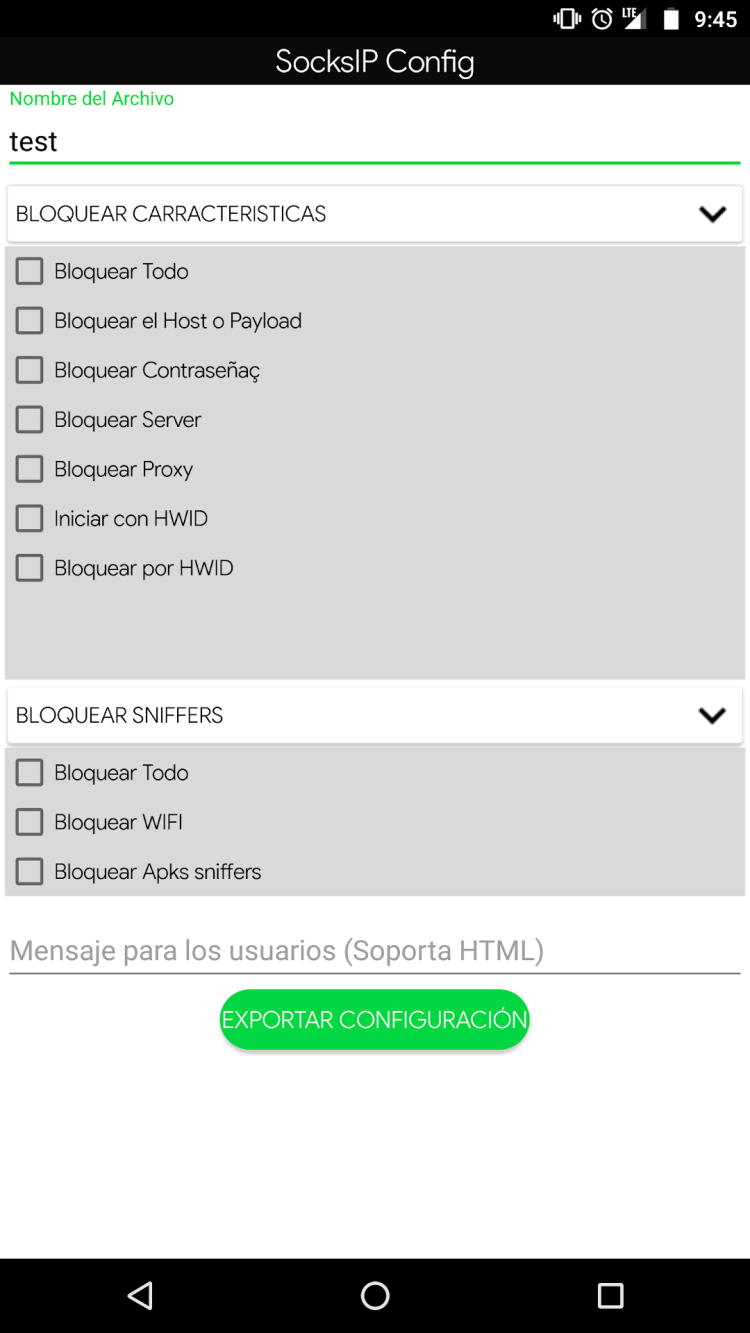Tick the Bloquear Contraseñaç checkbox
750x1333 pixels.
[30, 370]
